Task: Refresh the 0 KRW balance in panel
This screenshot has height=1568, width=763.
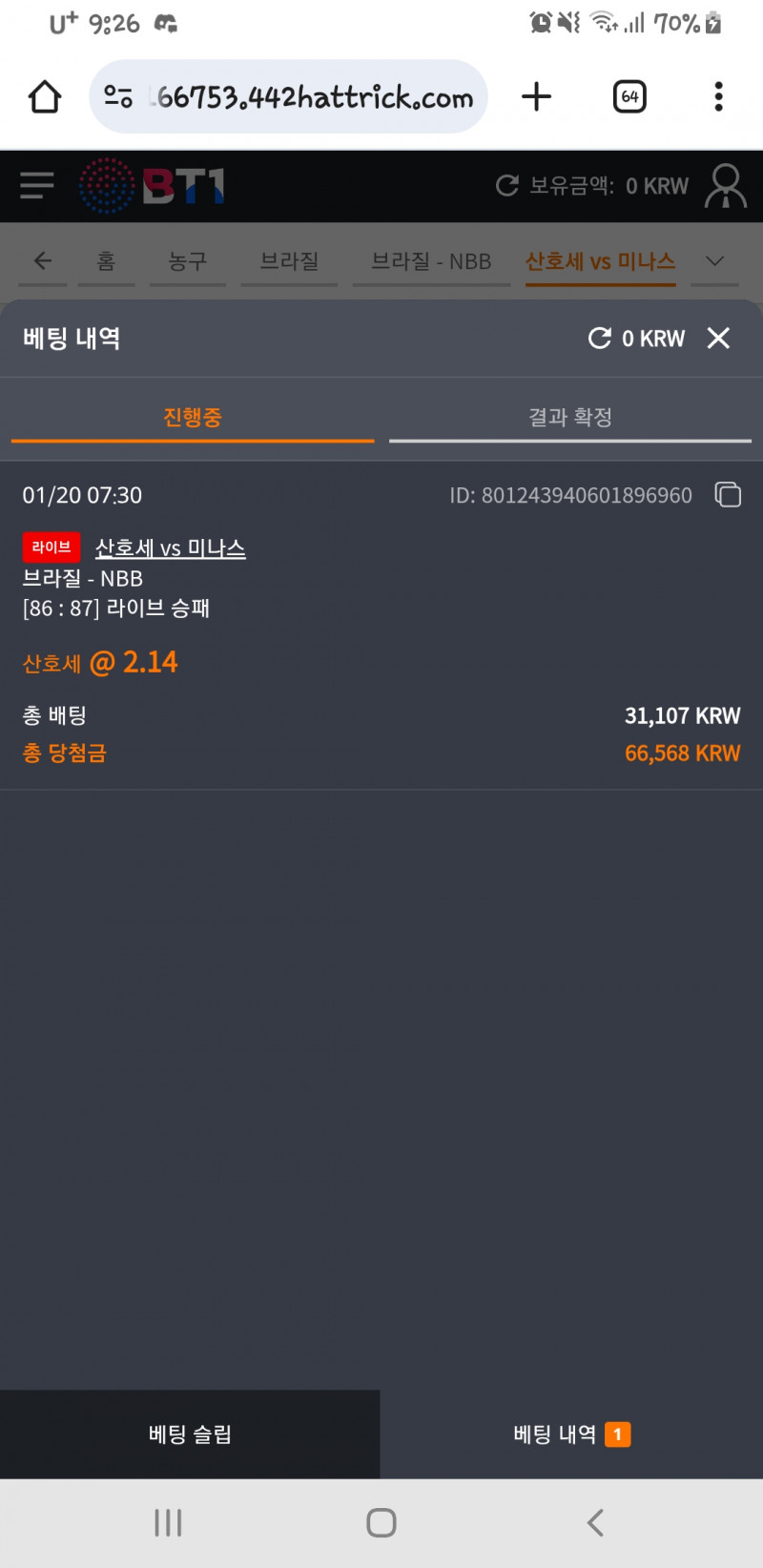Action: point(600,338)
